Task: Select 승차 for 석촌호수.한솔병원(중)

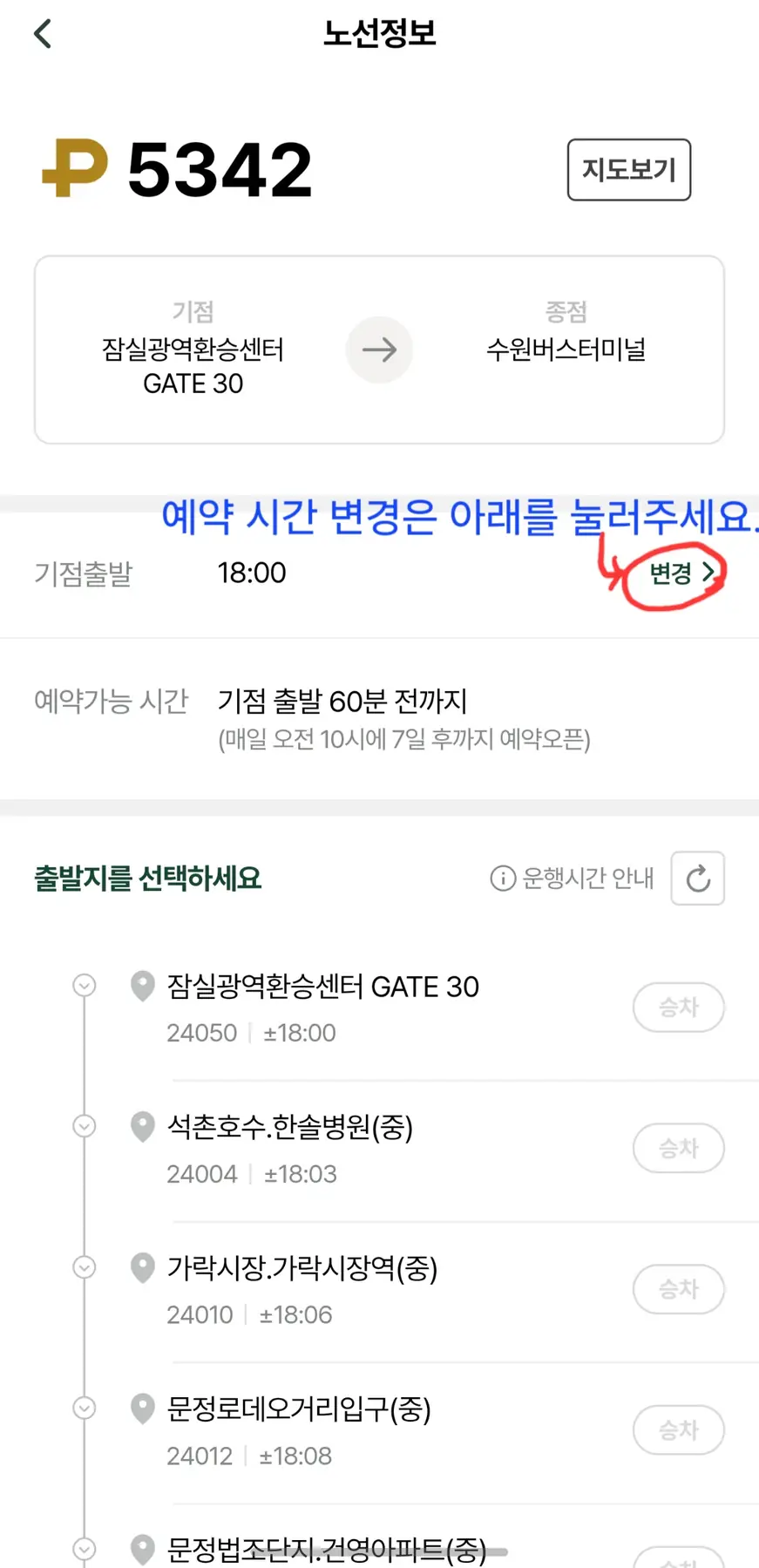Action: pyautogui.click(x=678, y=1149)
